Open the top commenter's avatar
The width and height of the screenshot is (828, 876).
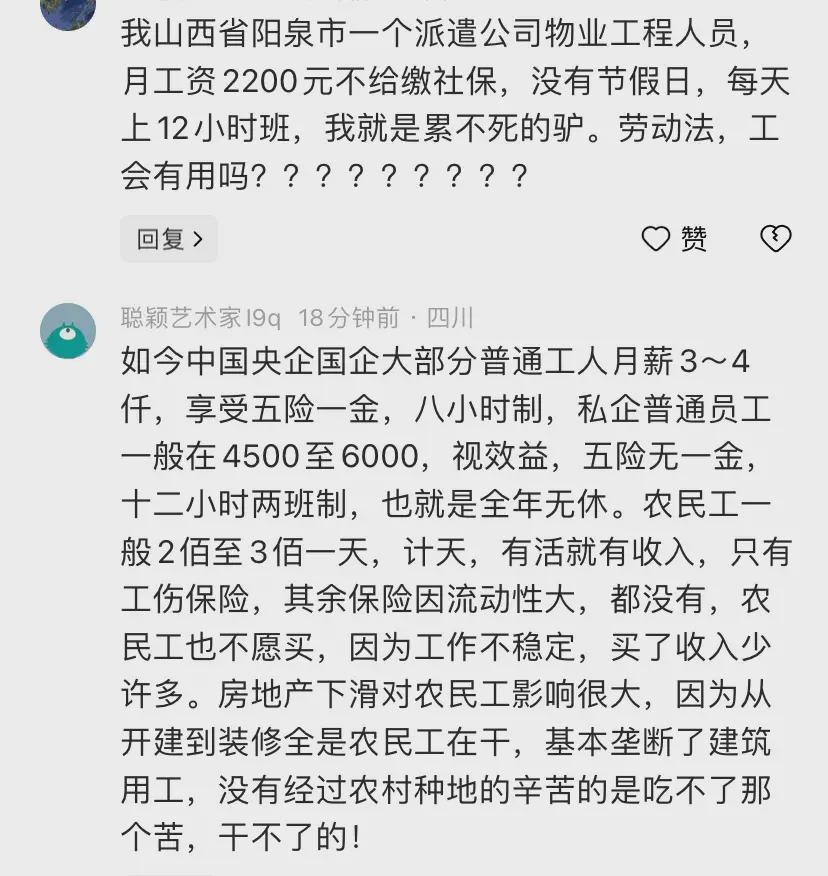click(68, 10)
